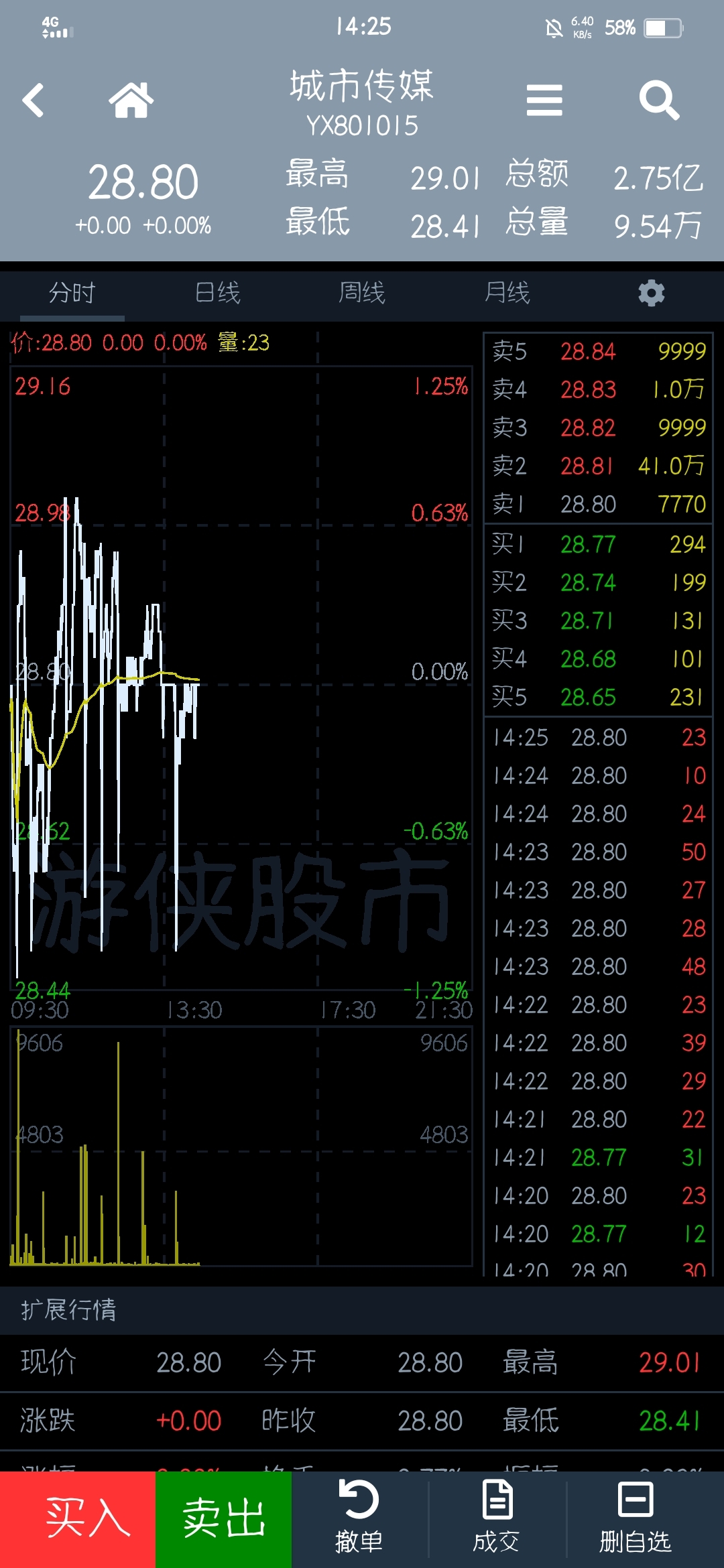Select the 买1 bid price 28.77 row

coord(598,544)
